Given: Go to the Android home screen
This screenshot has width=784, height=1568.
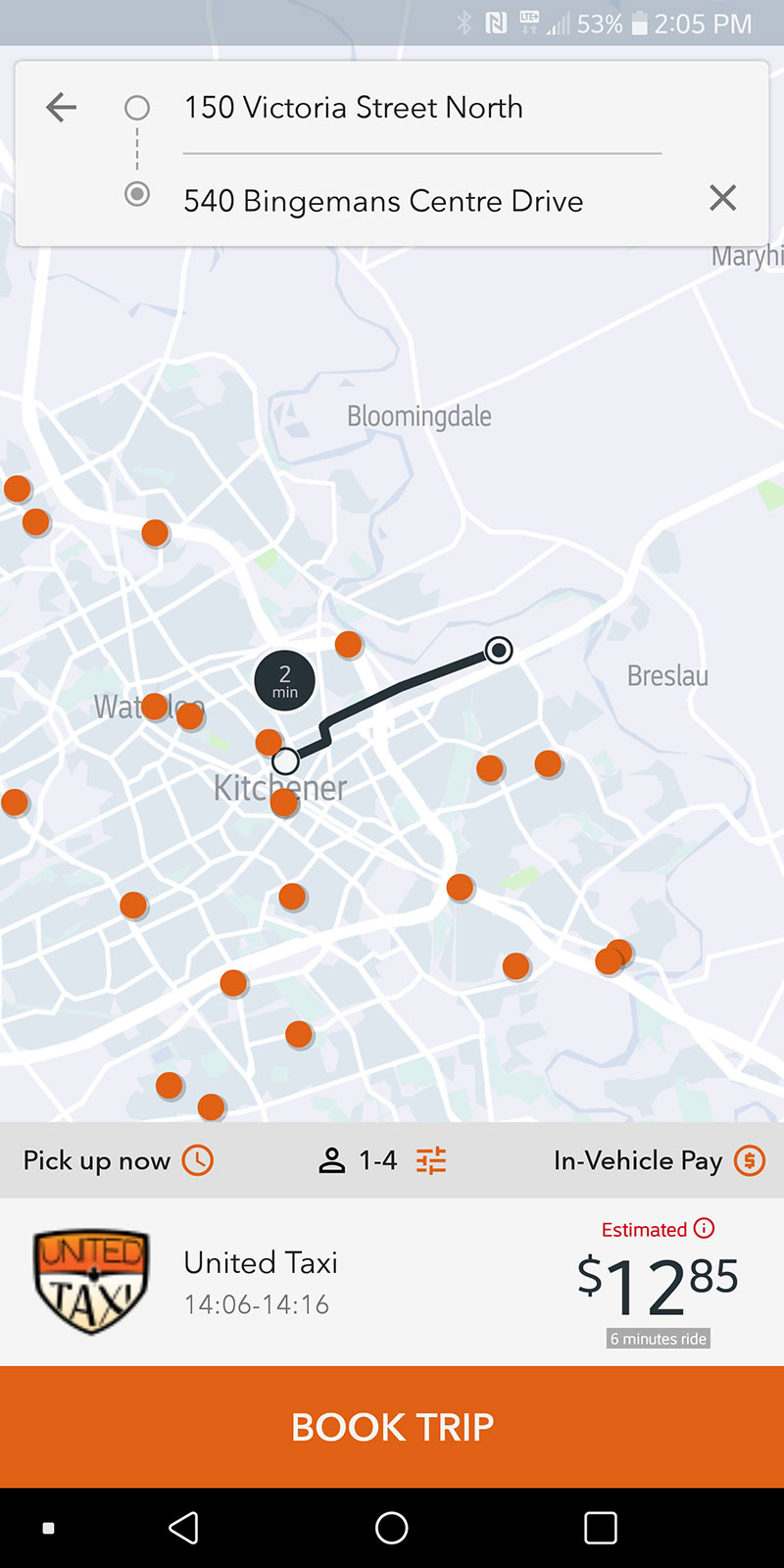Looking at the screenshot, I should click(x=391, y=1527).
